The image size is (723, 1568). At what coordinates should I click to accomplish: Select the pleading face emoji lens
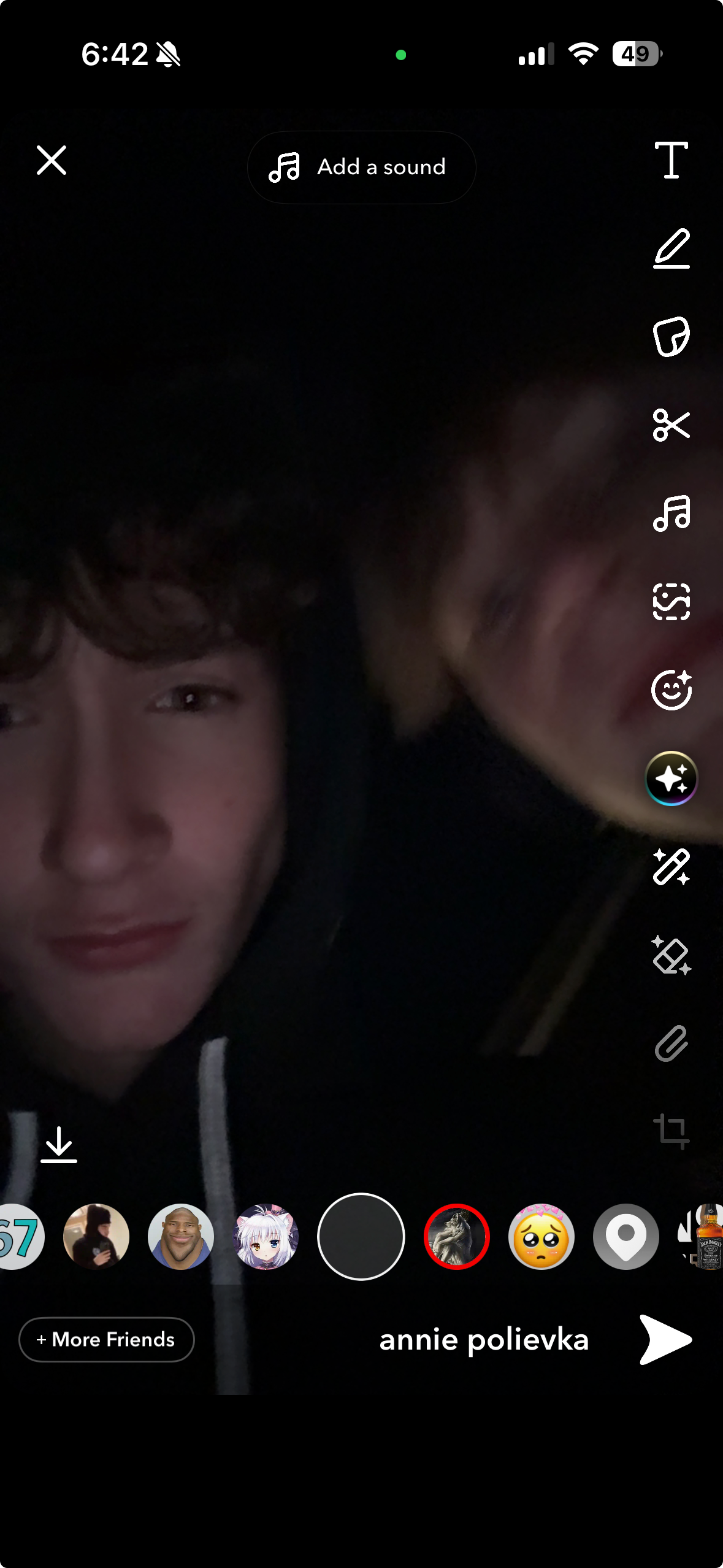point(541,1236)
